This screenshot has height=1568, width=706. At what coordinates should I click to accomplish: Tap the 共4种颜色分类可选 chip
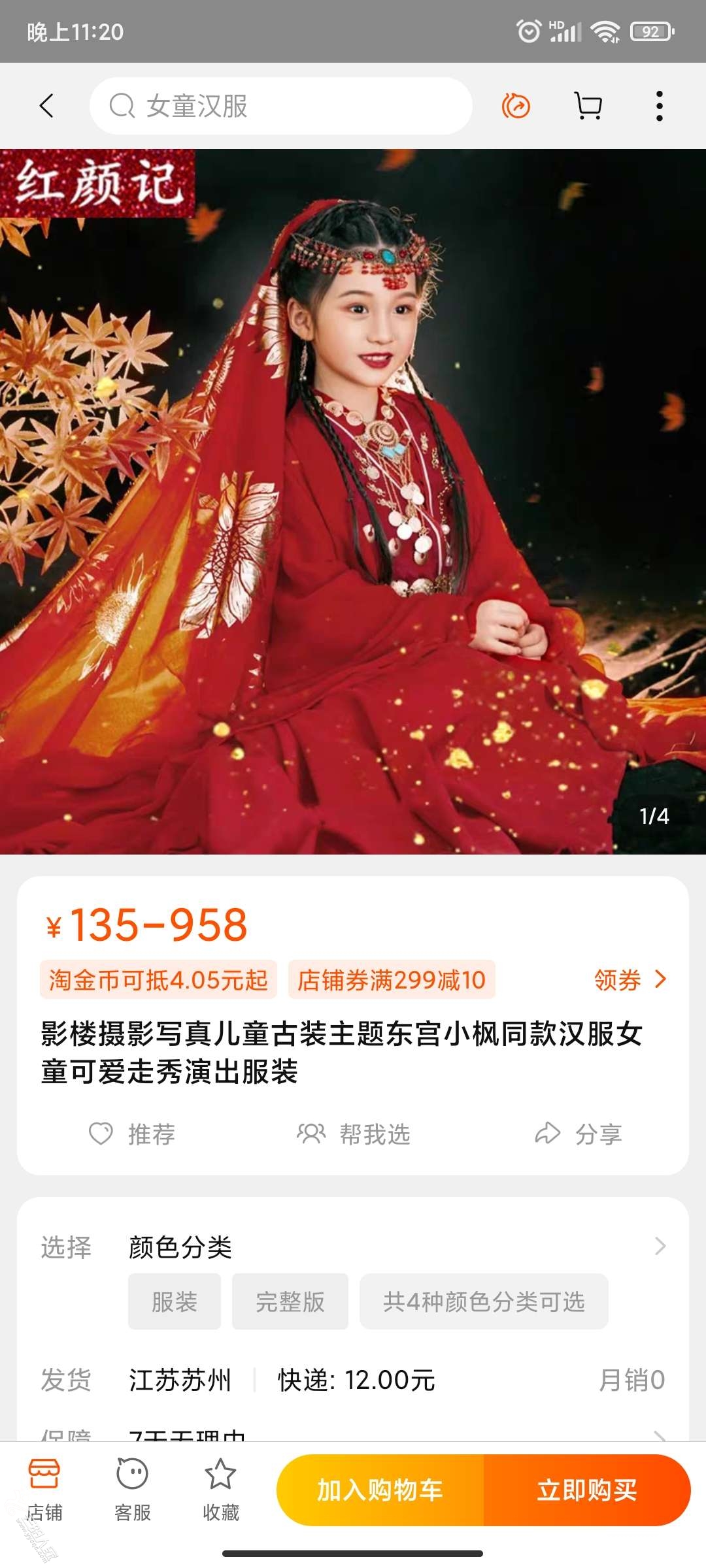484,1302
